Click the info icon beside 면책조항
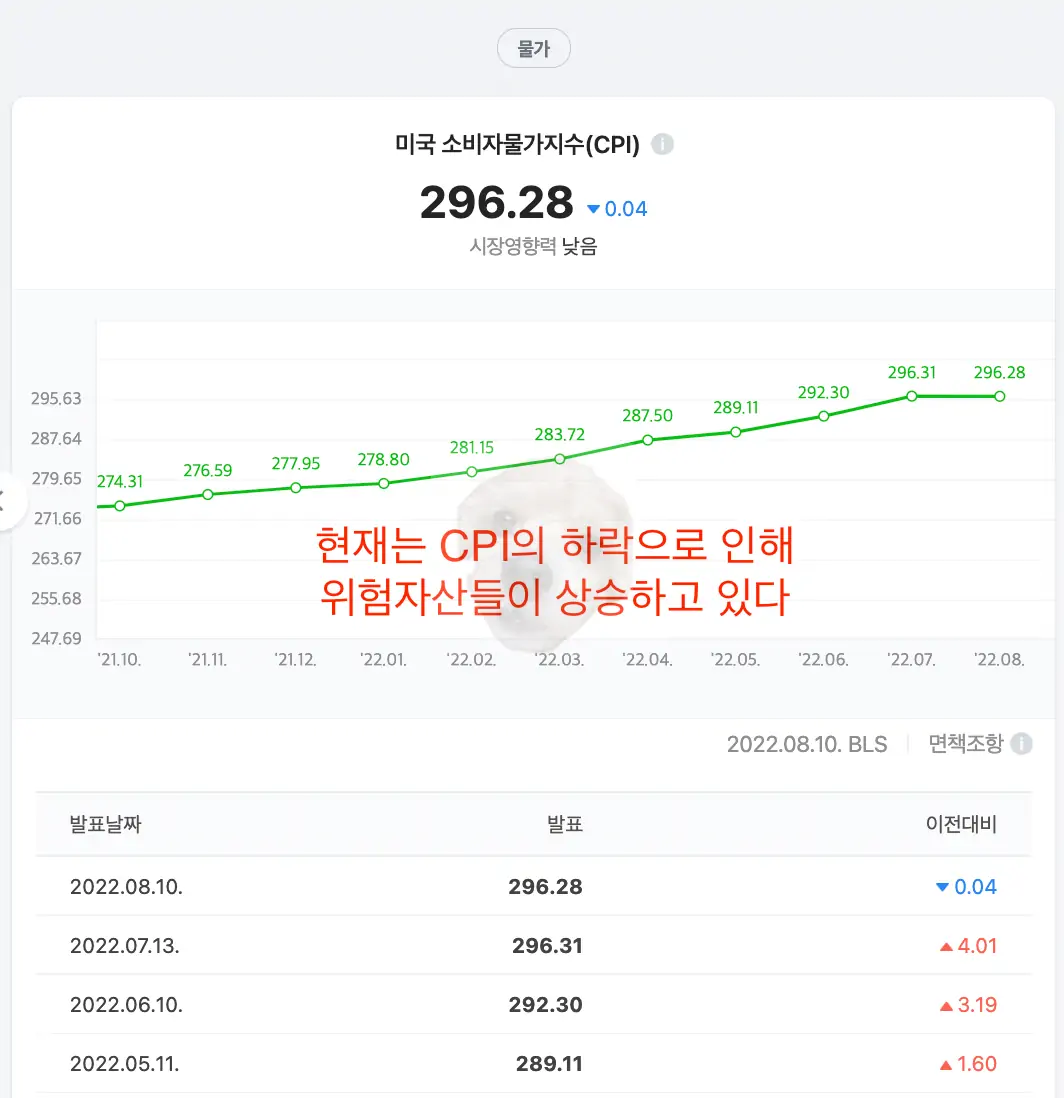The width and height of the screenshot is (1064, 1098). point(1021,744)
